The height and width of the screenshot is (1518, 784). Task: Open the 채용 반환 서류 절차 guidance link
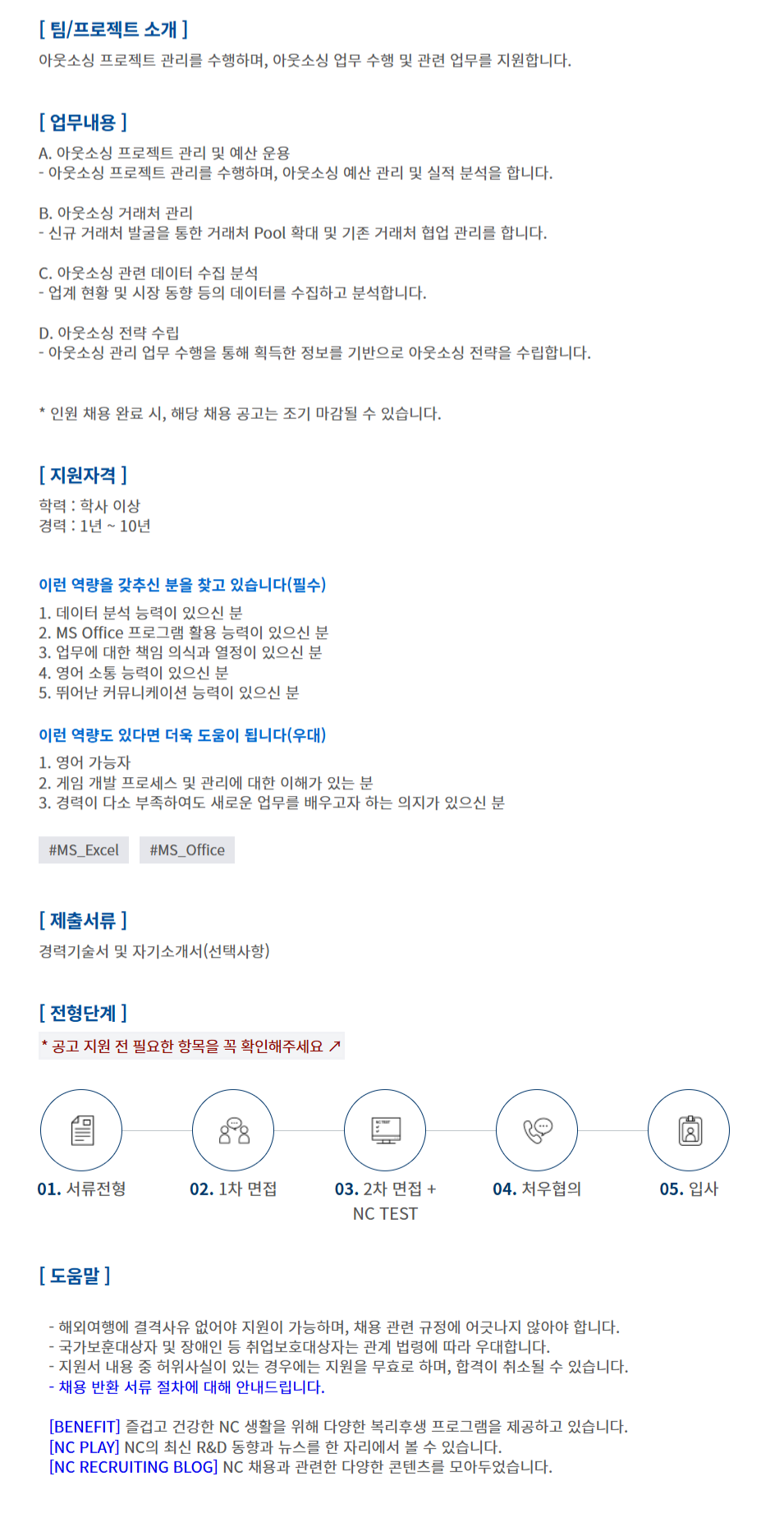pos(187,1387)
